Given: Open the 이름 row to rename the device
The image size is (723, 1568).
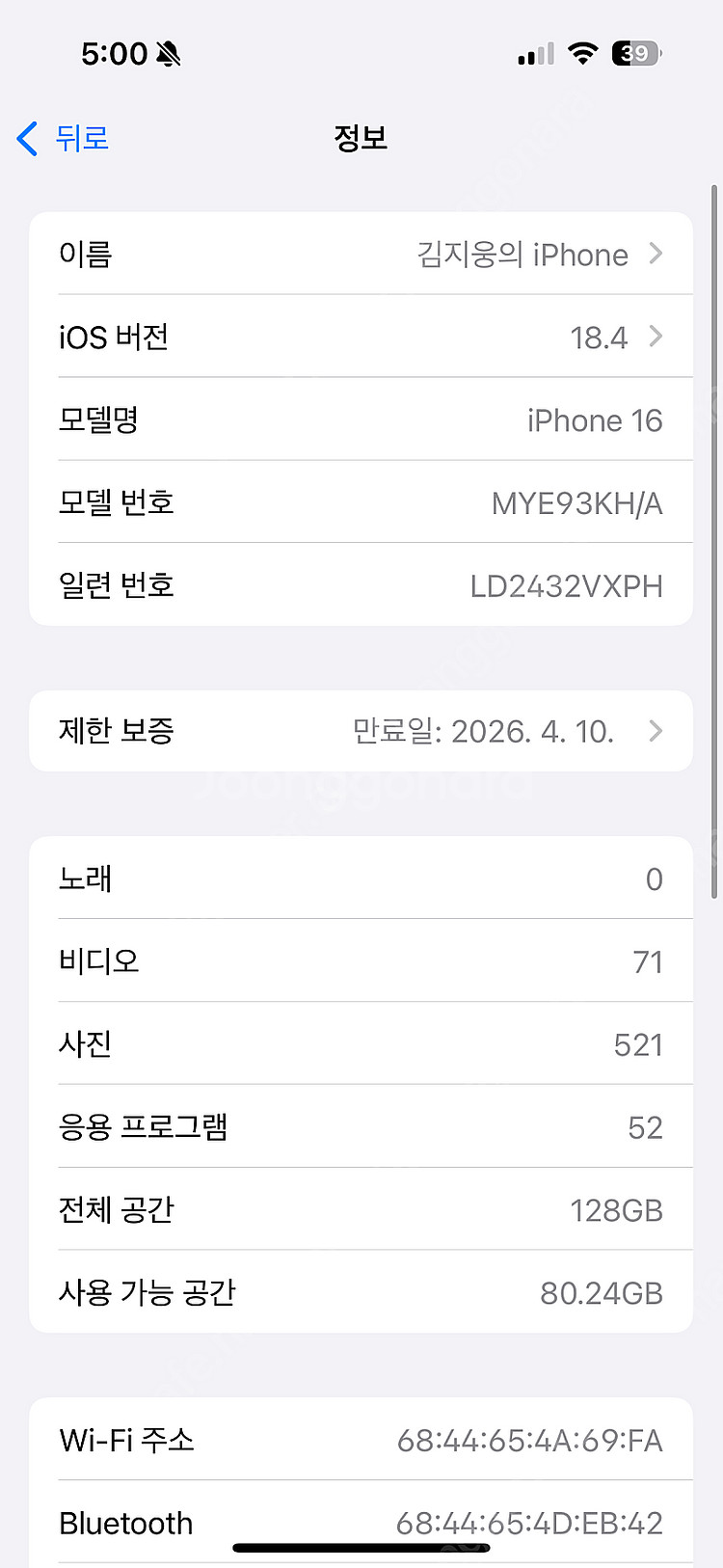Looking at the screenshot, I should coord(361,254).
